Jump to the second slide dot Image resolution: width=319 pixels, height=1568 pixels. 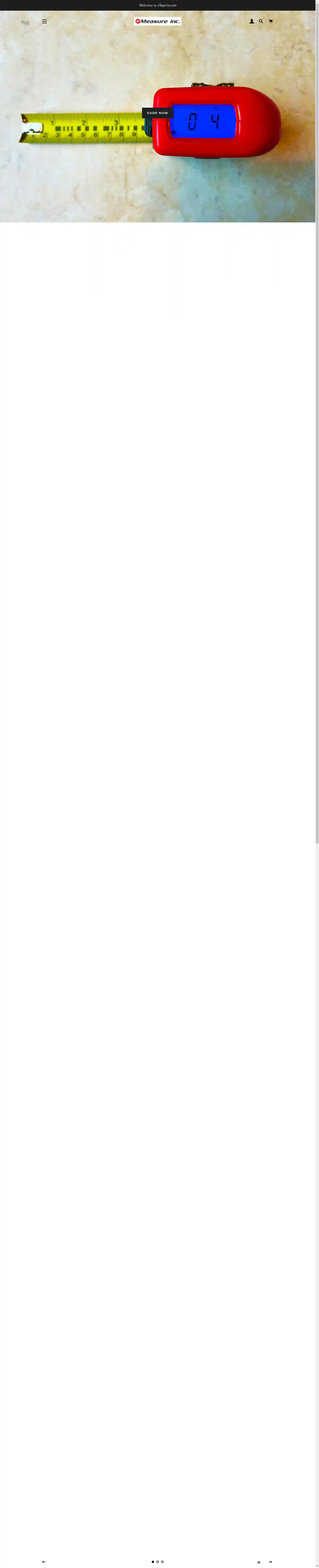(x=157, y=1561)
